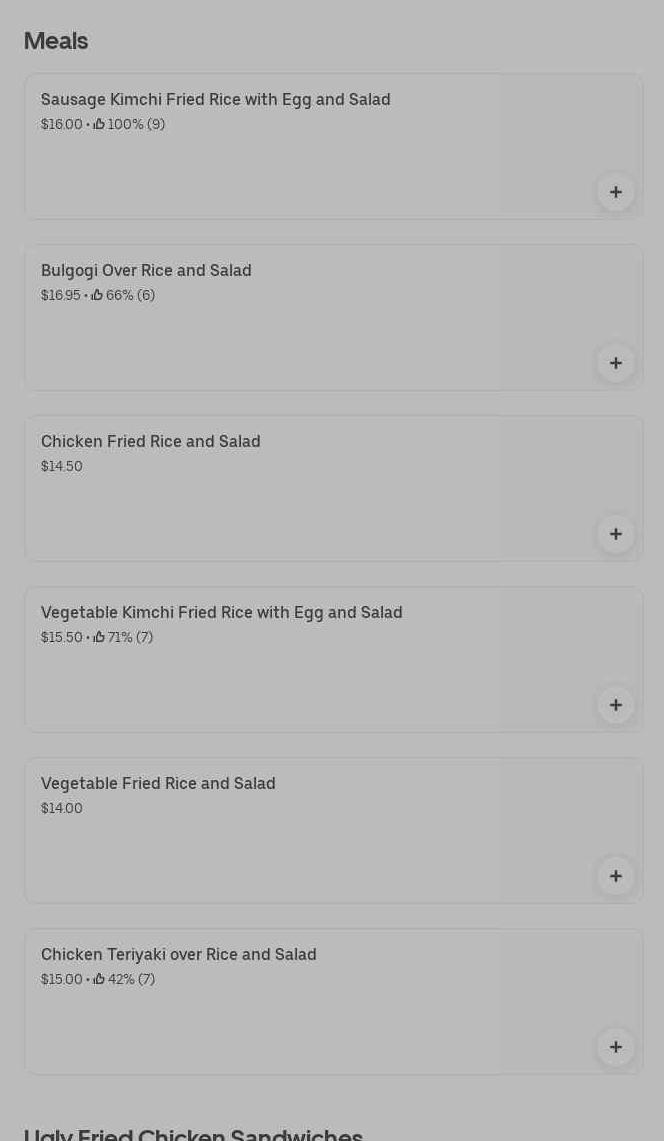Show Vegetable Fried Rice and Salad details
The height and width of the screenshot is (1141, 664).
[158, 784]
